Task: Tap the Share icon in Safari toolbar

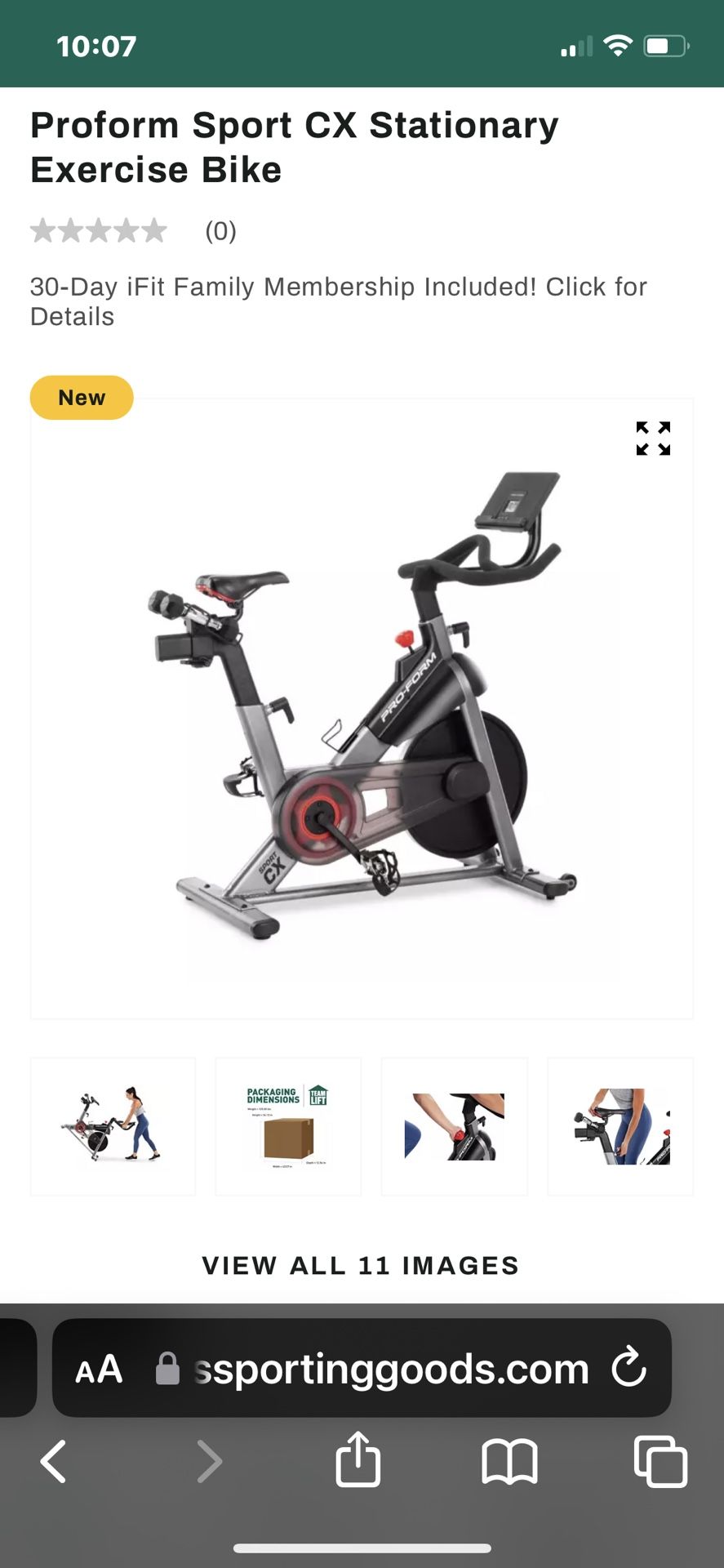Action: click(x=358, y=1461)
